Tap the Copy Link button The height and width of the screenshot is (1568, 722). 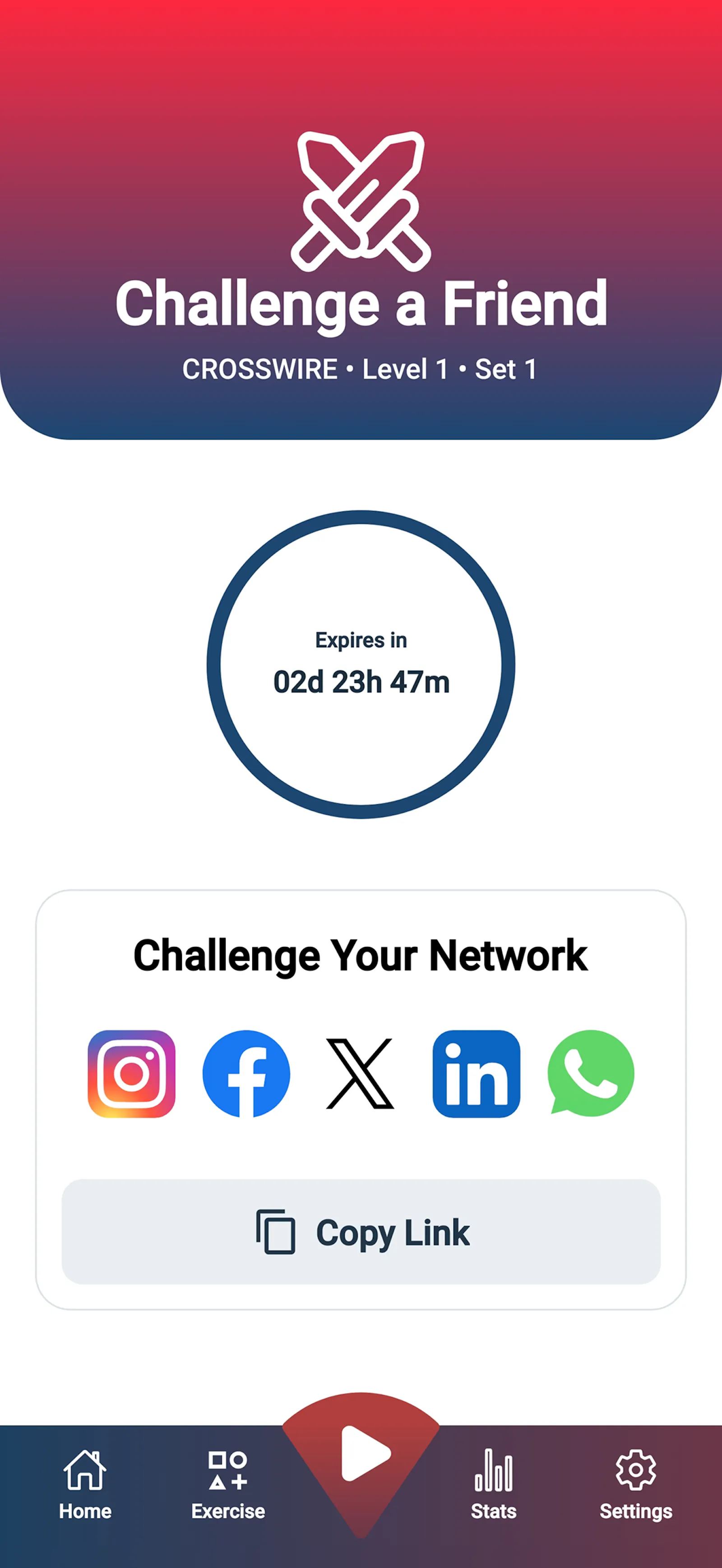tap(361, 1232)
